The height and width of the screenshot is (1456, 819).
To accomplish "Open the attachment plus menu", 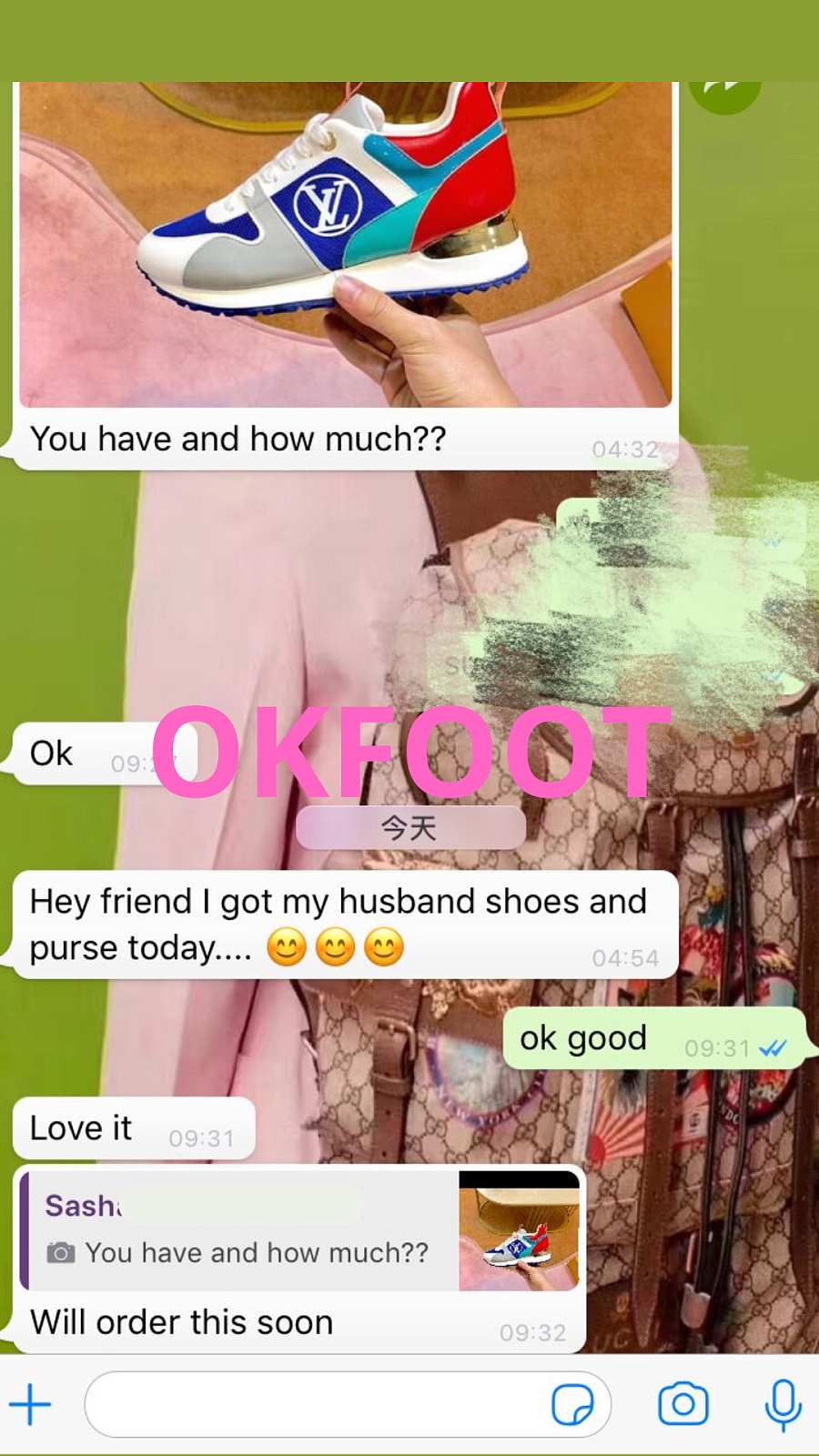I will tap(30, 1404).
